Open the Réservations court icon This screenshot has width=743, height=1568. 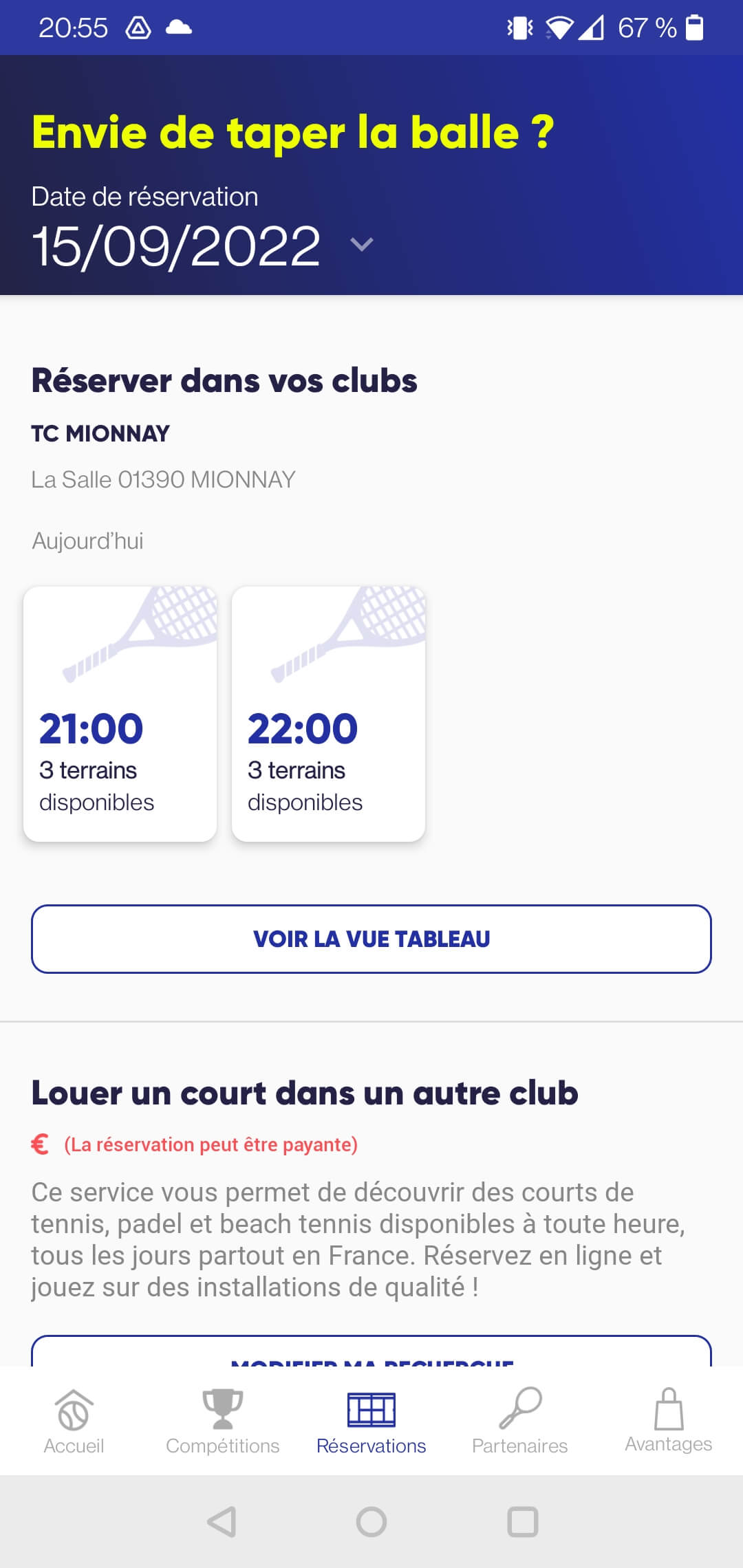[371, 1404]
